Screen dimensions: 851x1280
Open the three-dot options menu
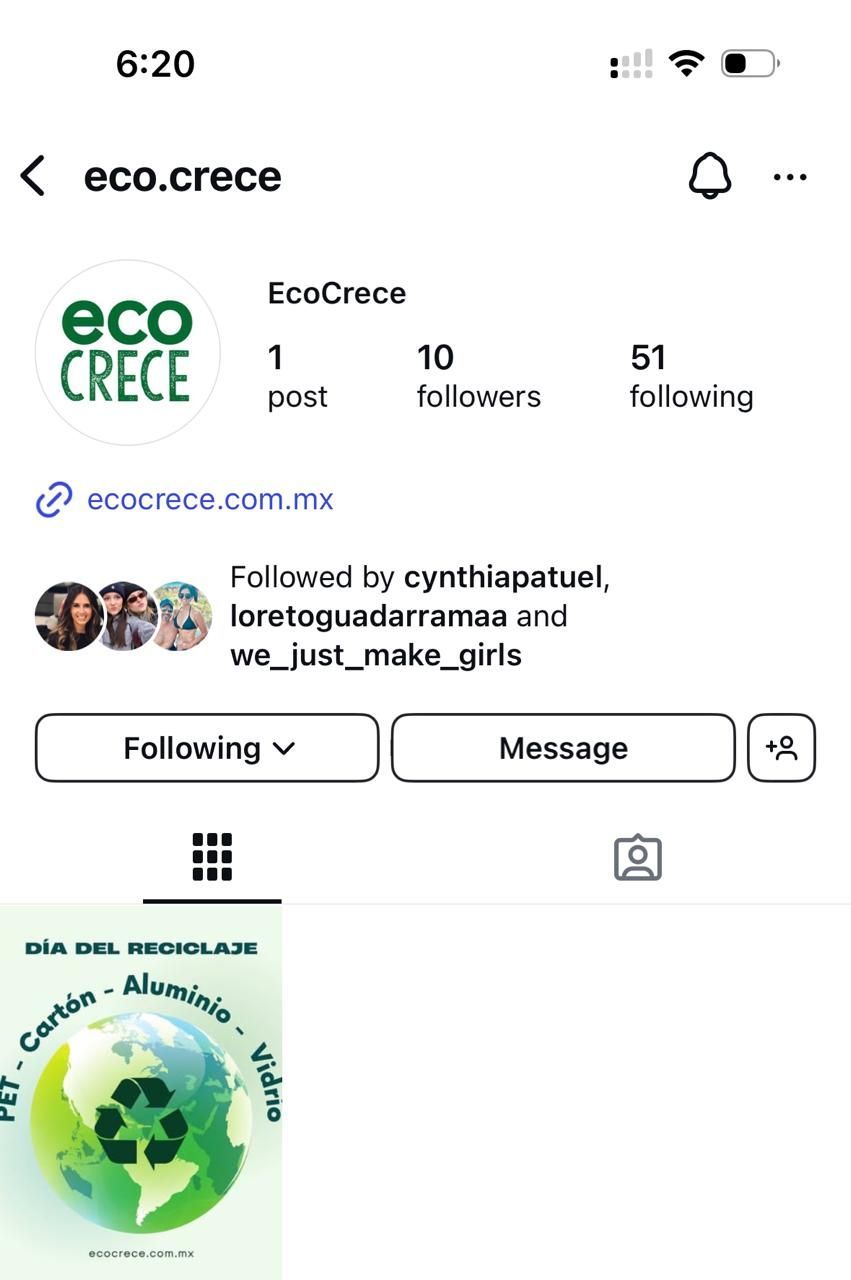[789, 177]
